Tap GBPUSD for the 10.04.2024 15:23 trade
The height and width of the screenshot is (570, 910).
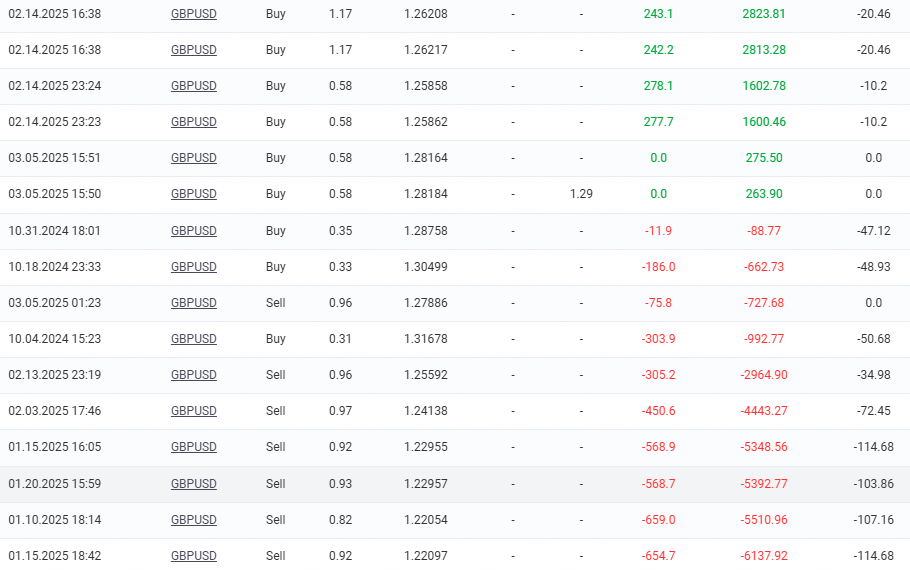pyautogui.click(x=193, y=339)
